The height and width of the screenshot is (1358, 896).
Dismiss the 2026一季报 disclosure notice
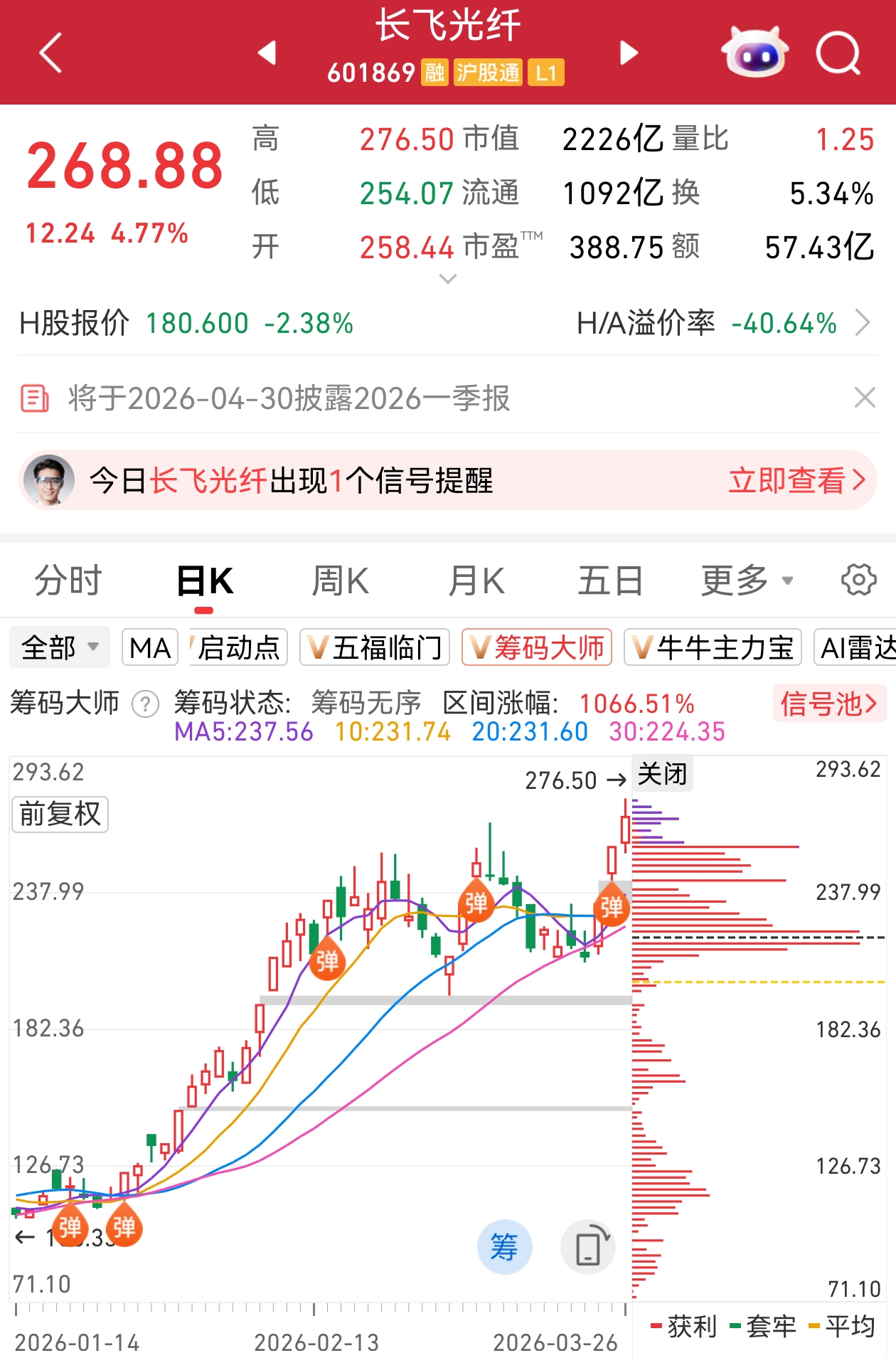pyautogui.click(x=864, y=398)
